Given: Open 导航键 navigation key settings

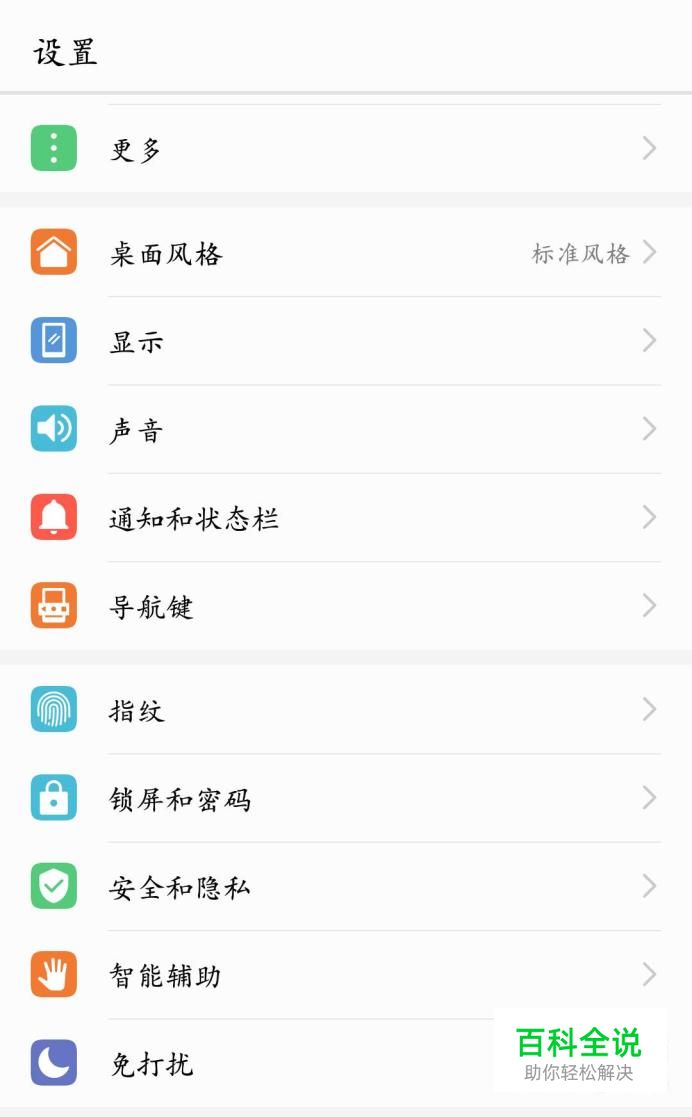Looking at the screenshot, I should [151, 606].
